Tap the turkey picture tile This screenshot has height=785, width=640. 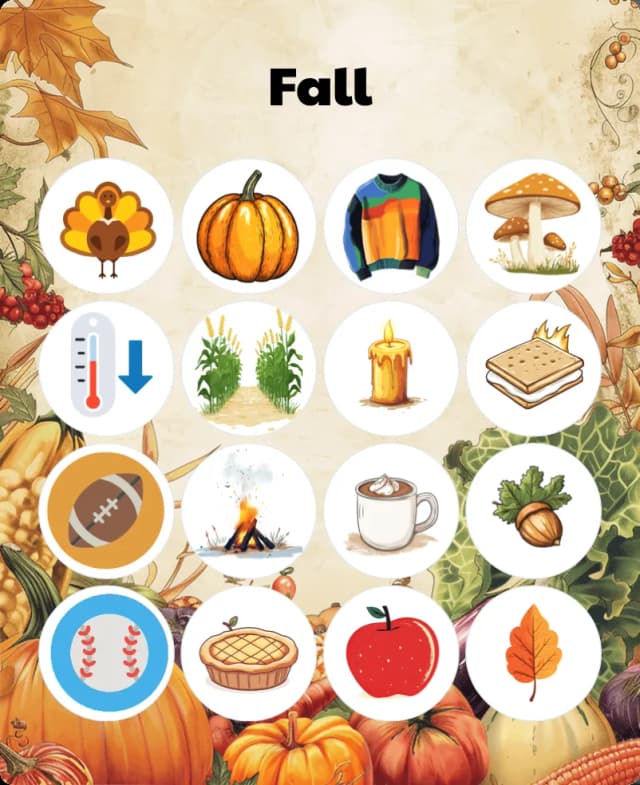tap(106, 226)
